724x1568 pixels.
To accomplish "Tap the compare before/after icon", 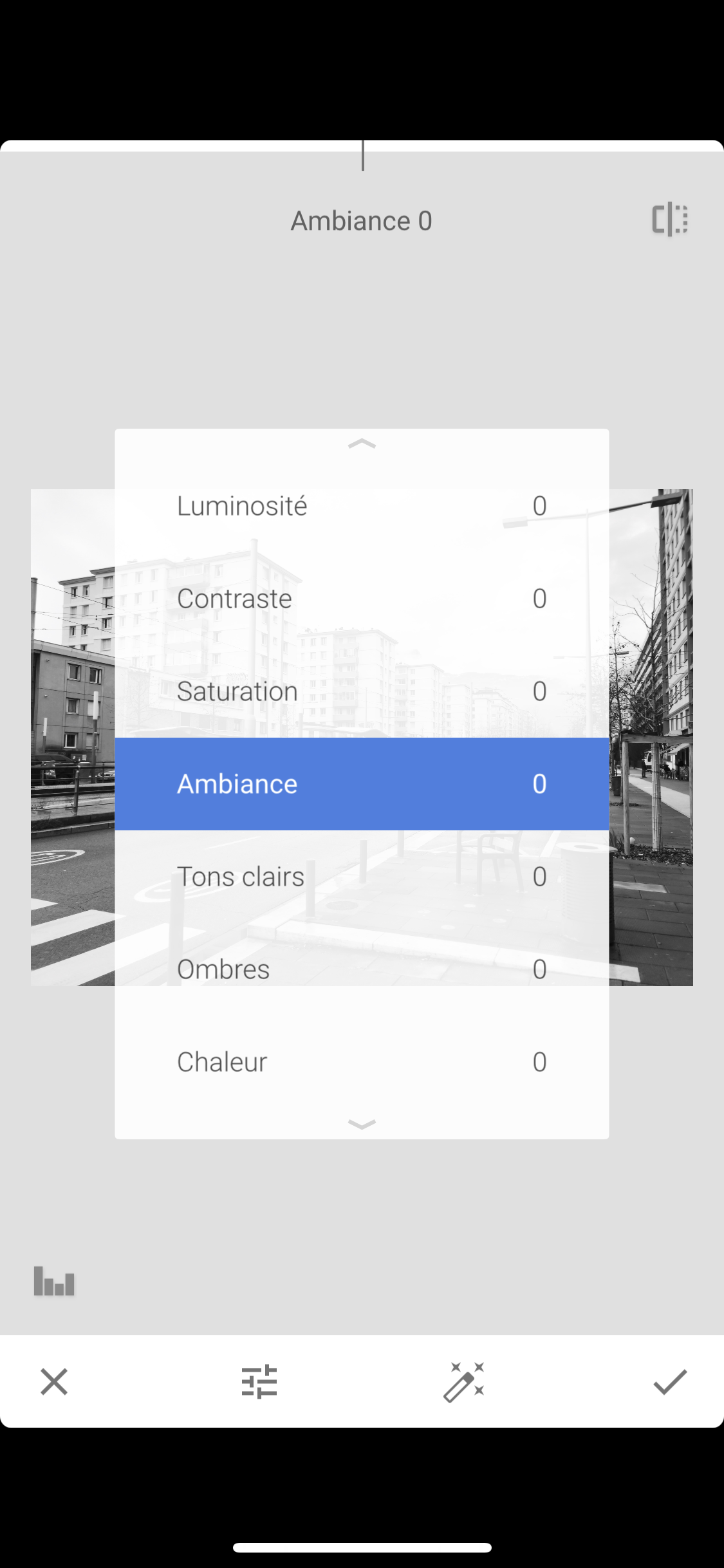I will click(670, 219).
